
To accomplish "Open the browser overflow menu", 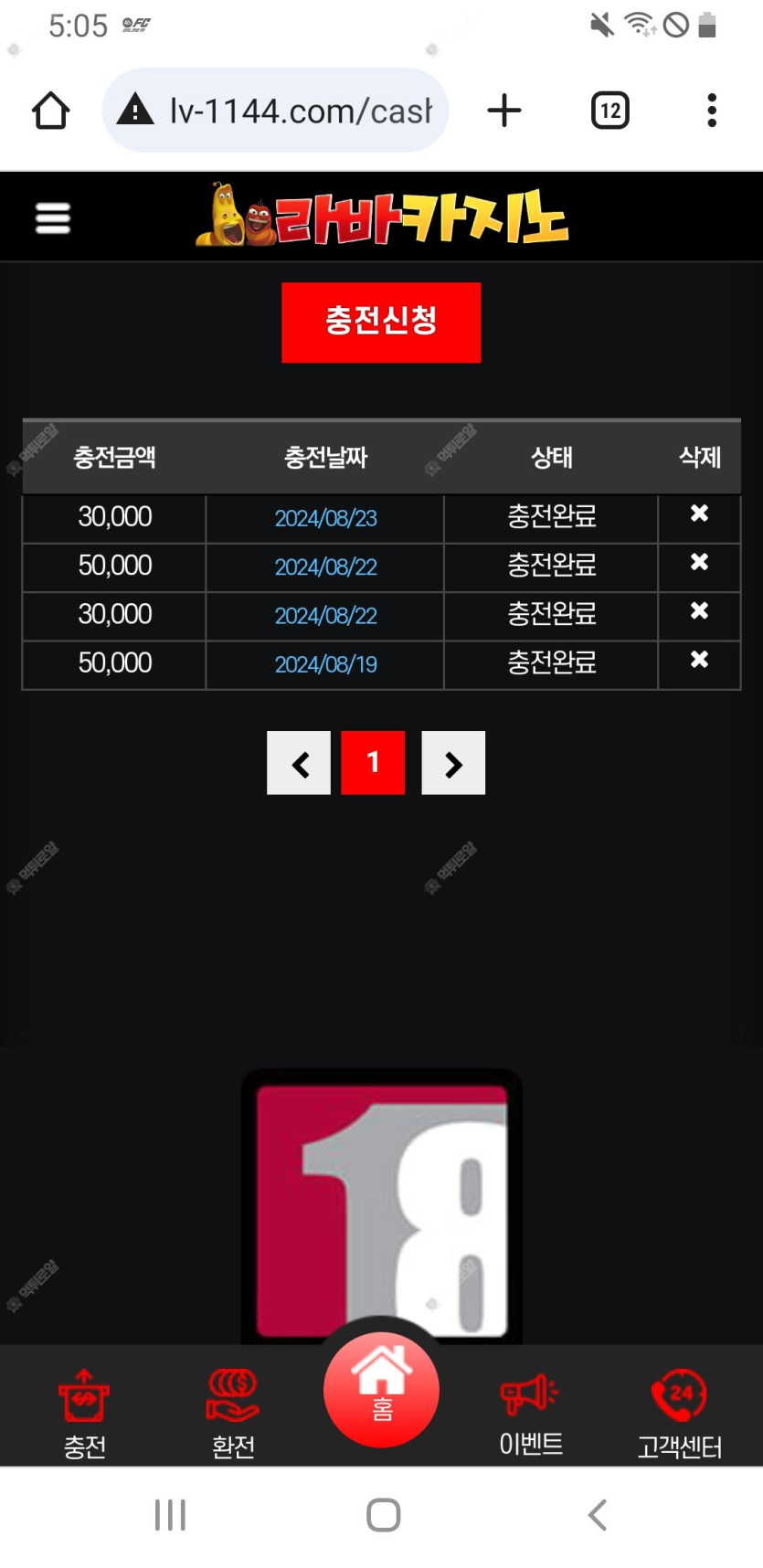I will pos(712,111).
